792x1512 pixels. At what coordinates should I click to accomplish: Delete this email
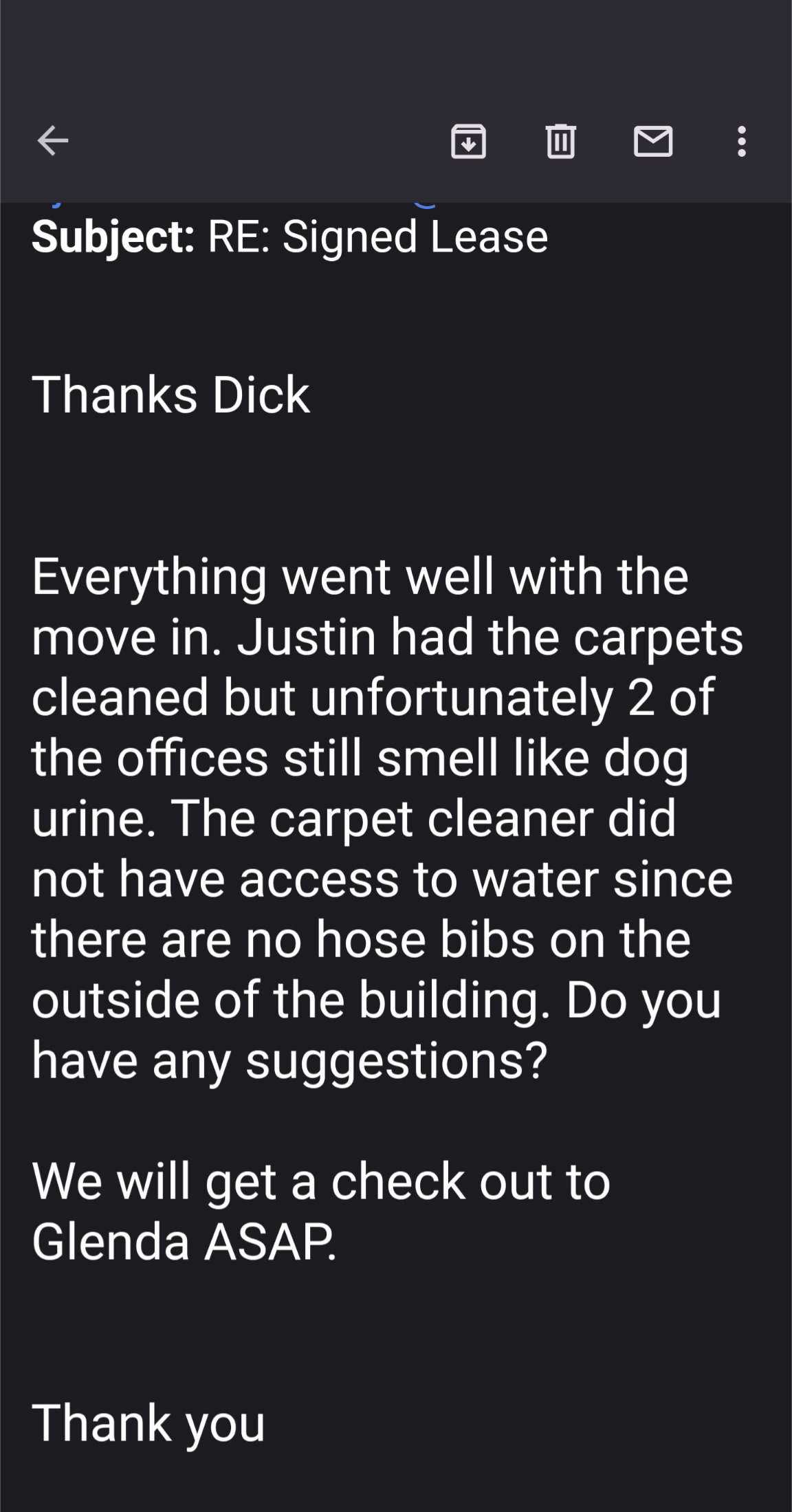[x=560, y=142]
